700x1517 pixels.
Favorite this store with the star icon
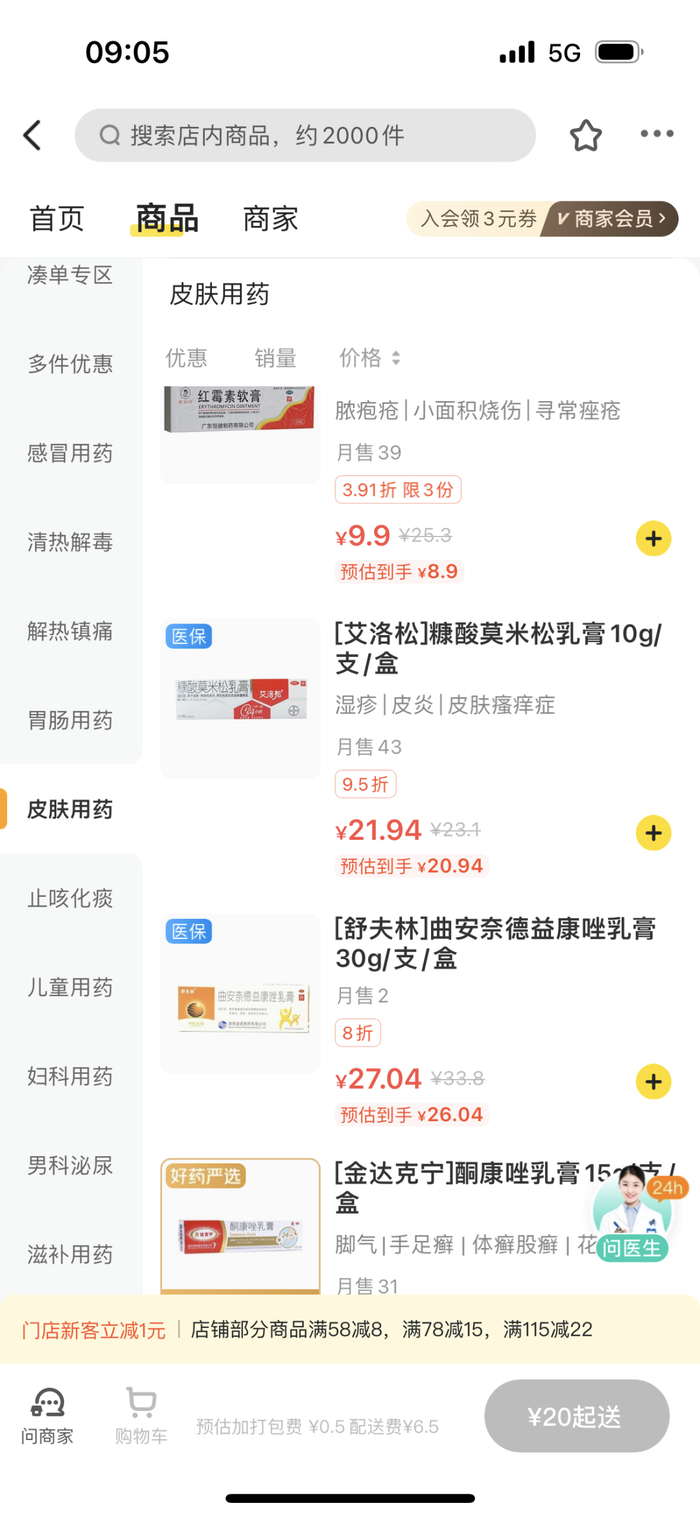585,135
